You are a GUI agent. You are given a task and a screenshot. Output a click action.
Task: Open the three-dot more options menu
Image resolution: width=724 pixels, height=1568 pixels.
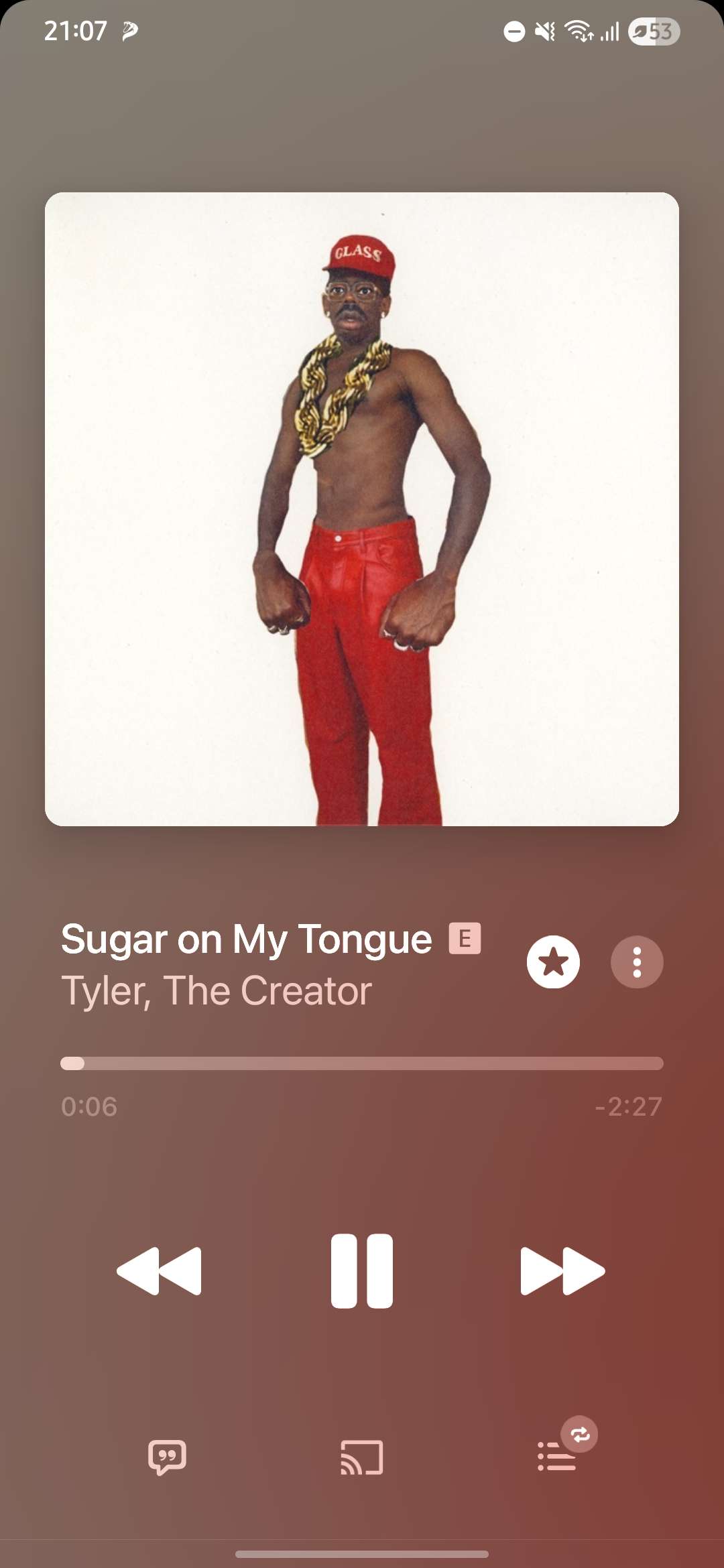pyautogui.click(x=637, y=962)
